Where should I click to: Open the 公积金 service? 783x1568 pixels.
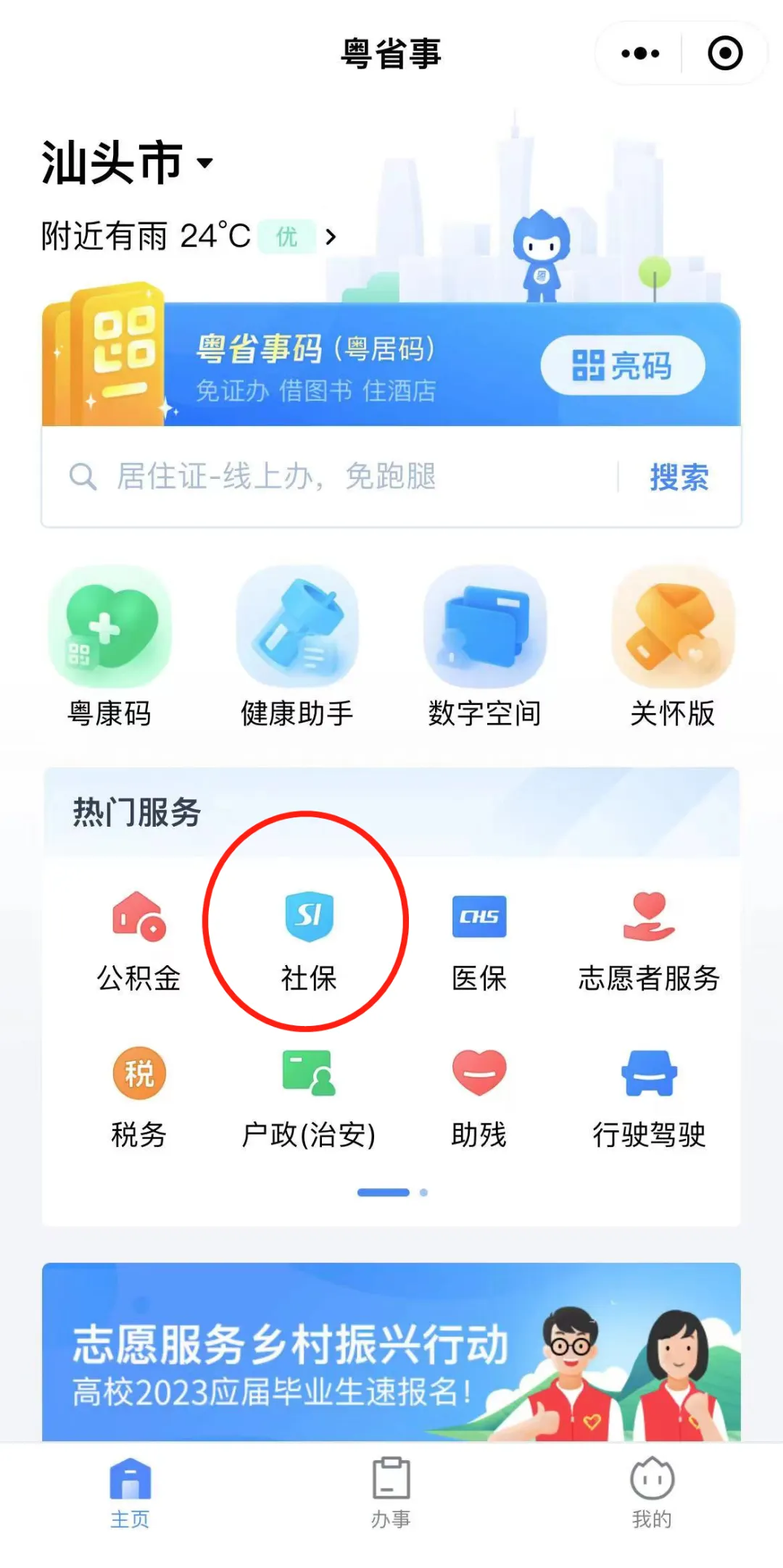[138, 942]
